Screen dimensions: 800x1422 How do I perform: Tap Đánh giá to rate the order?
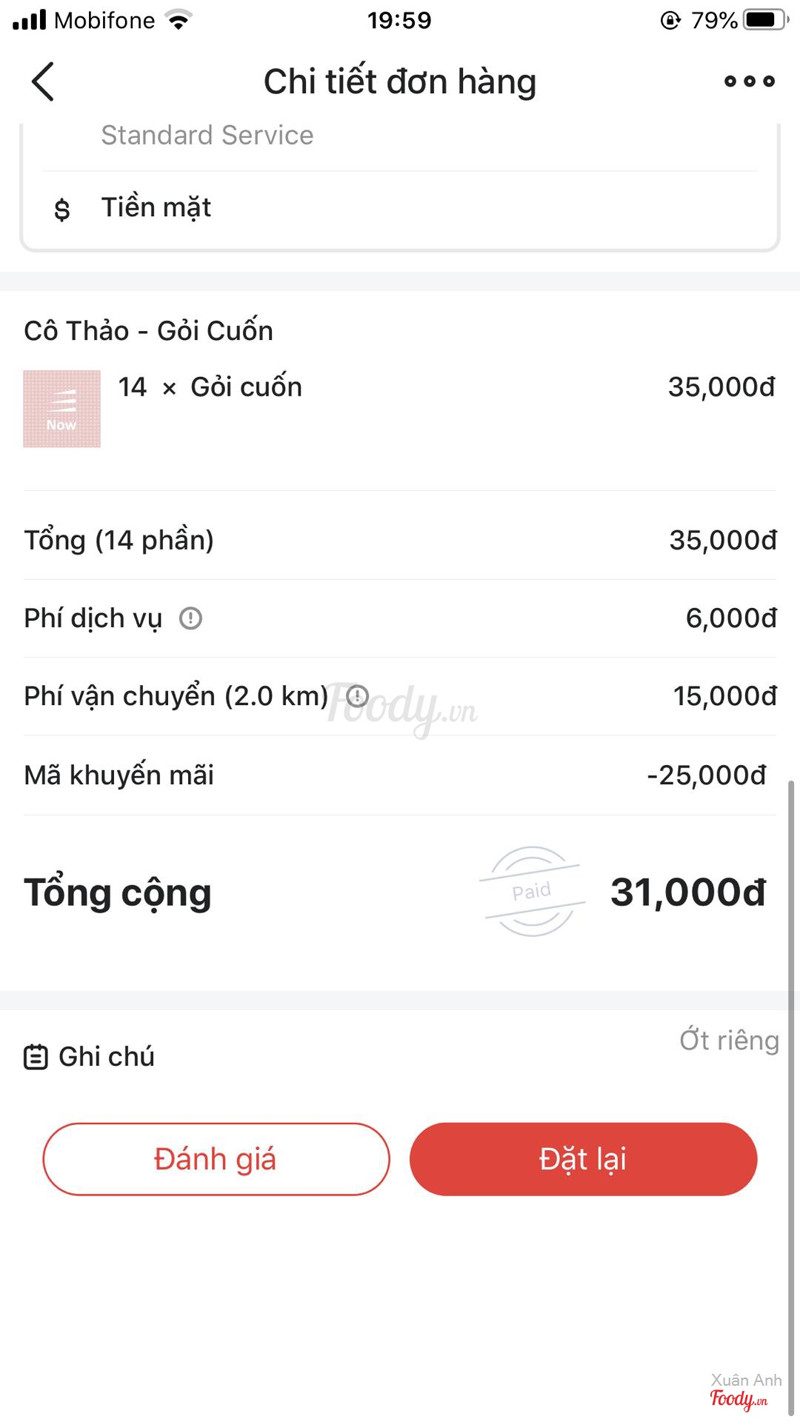216,1159
